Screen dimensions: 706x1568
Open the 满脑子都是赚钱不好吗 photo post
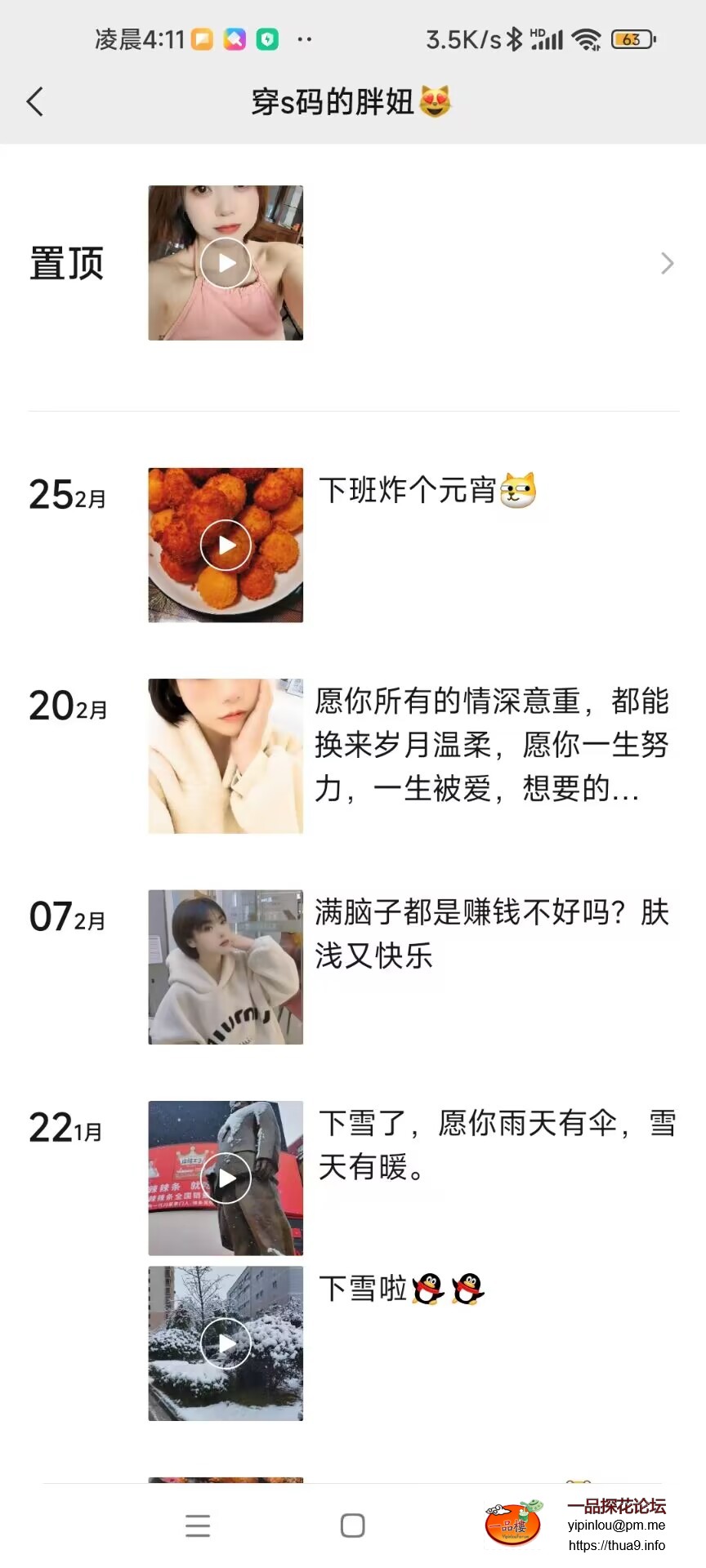click(x=226, y=967)
